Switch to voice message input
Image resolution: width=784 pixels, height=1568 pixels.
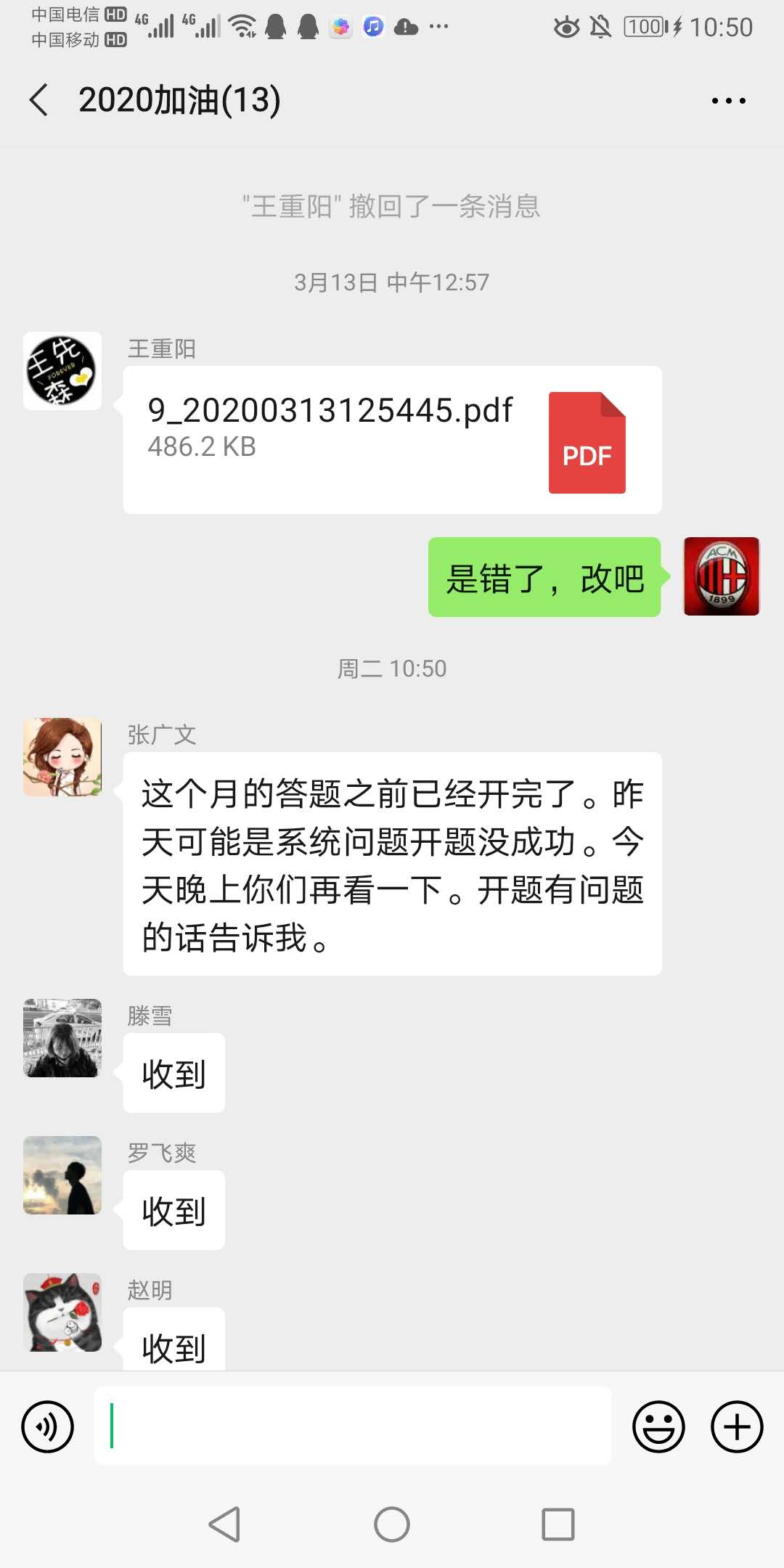pyautogui.click(x=48, y=1426)
